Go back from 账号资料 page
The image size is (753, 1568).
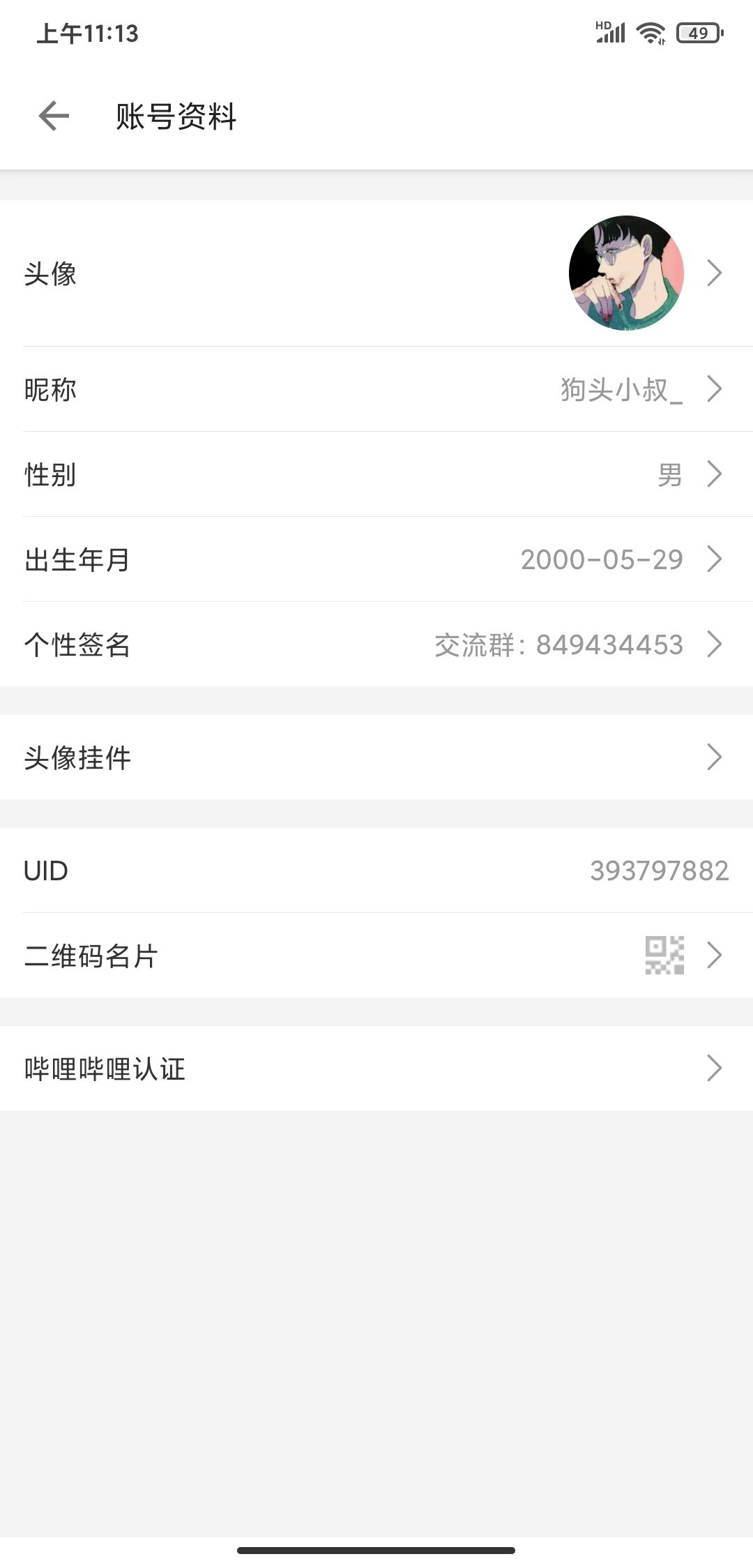tap(54, 116)
